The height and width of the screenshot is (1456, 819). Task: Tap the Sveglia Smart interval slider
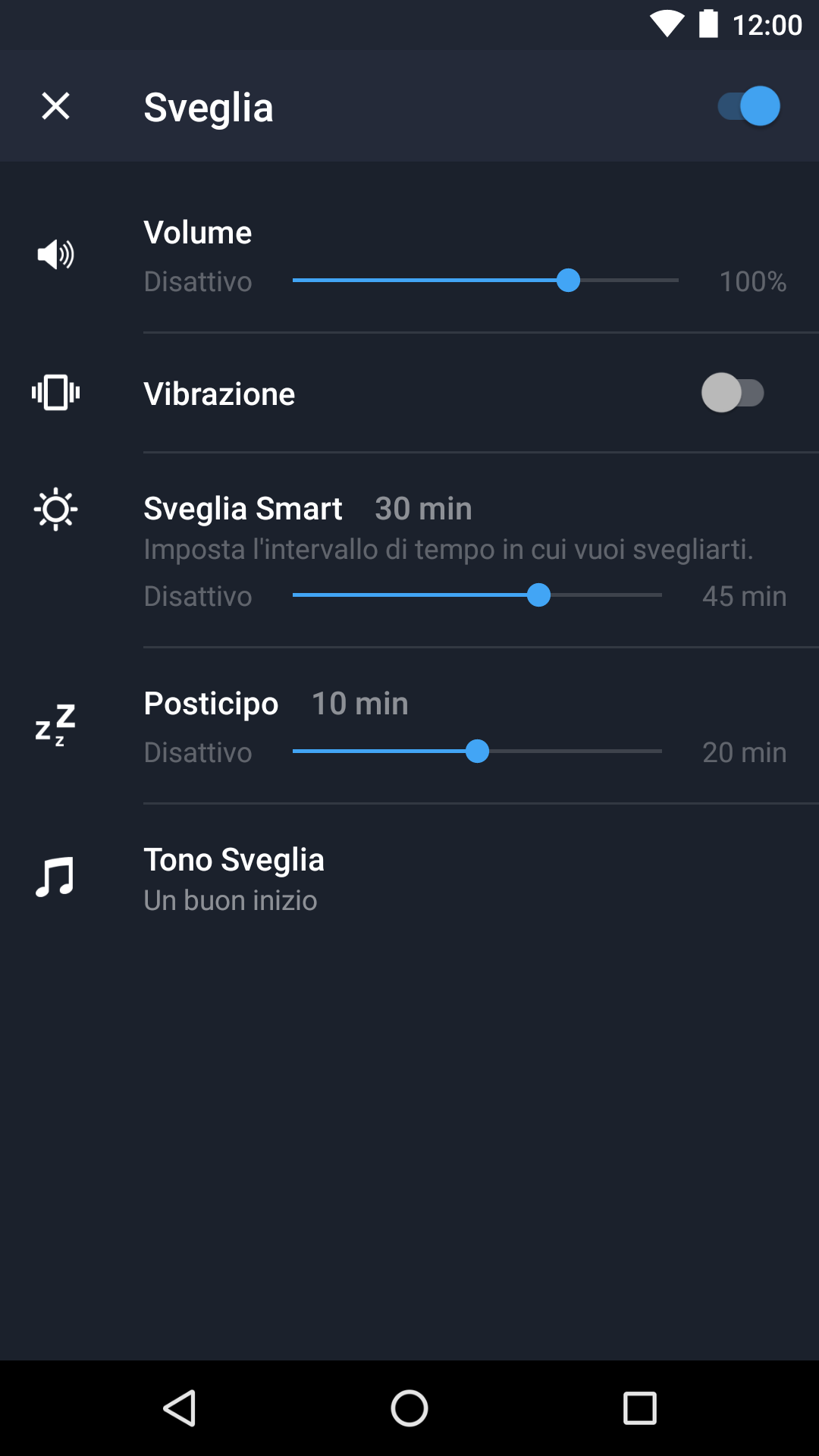click(477, 595)
